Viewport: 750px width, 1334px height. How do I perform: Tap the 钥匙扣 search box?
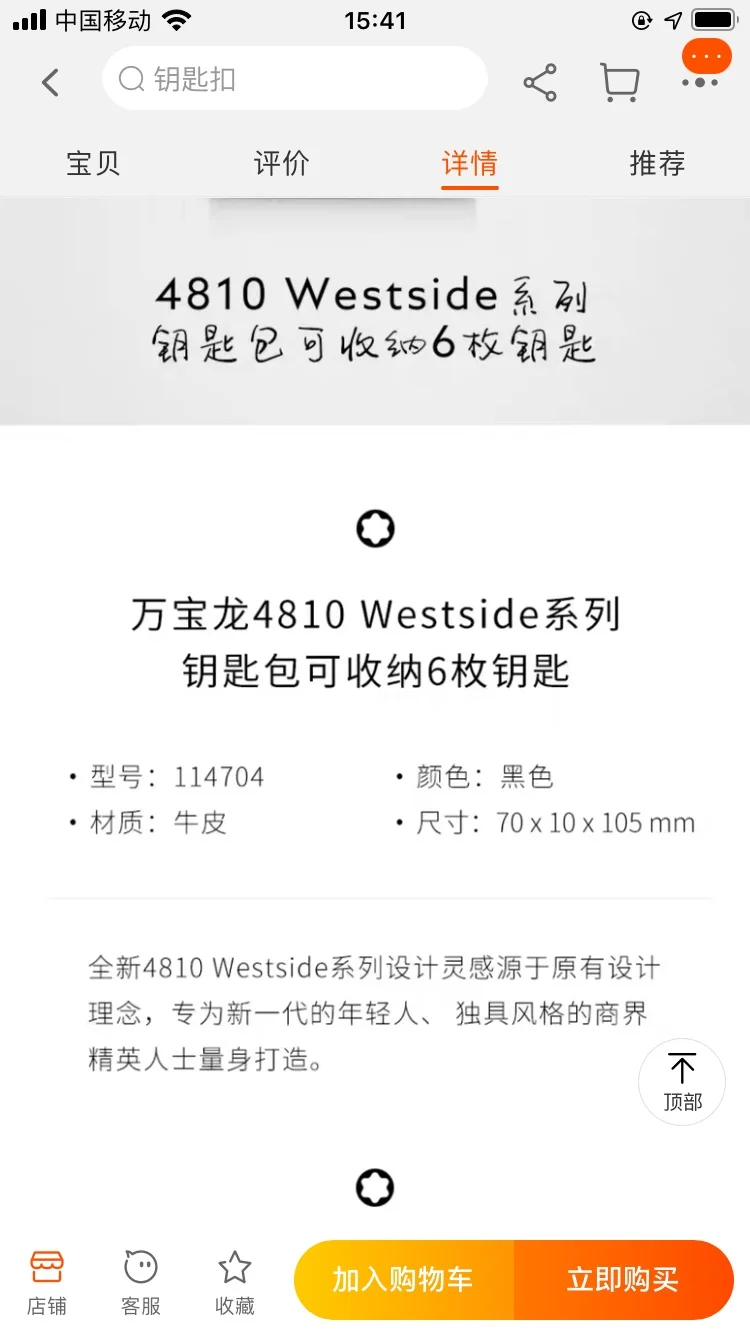click(x=294, y=79)
